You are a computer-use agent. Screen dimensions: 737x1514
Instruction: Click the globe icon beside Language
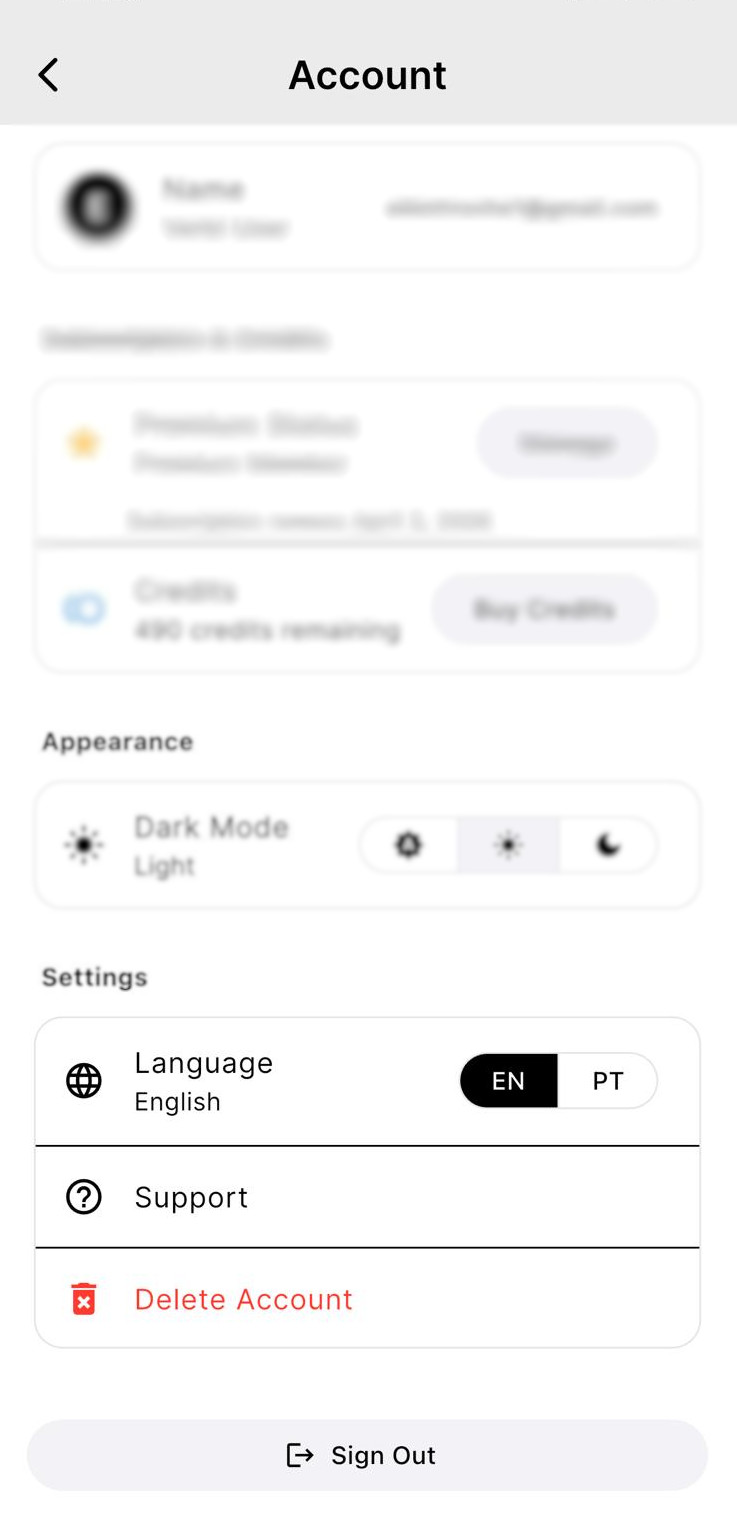tap(85, 1081)
